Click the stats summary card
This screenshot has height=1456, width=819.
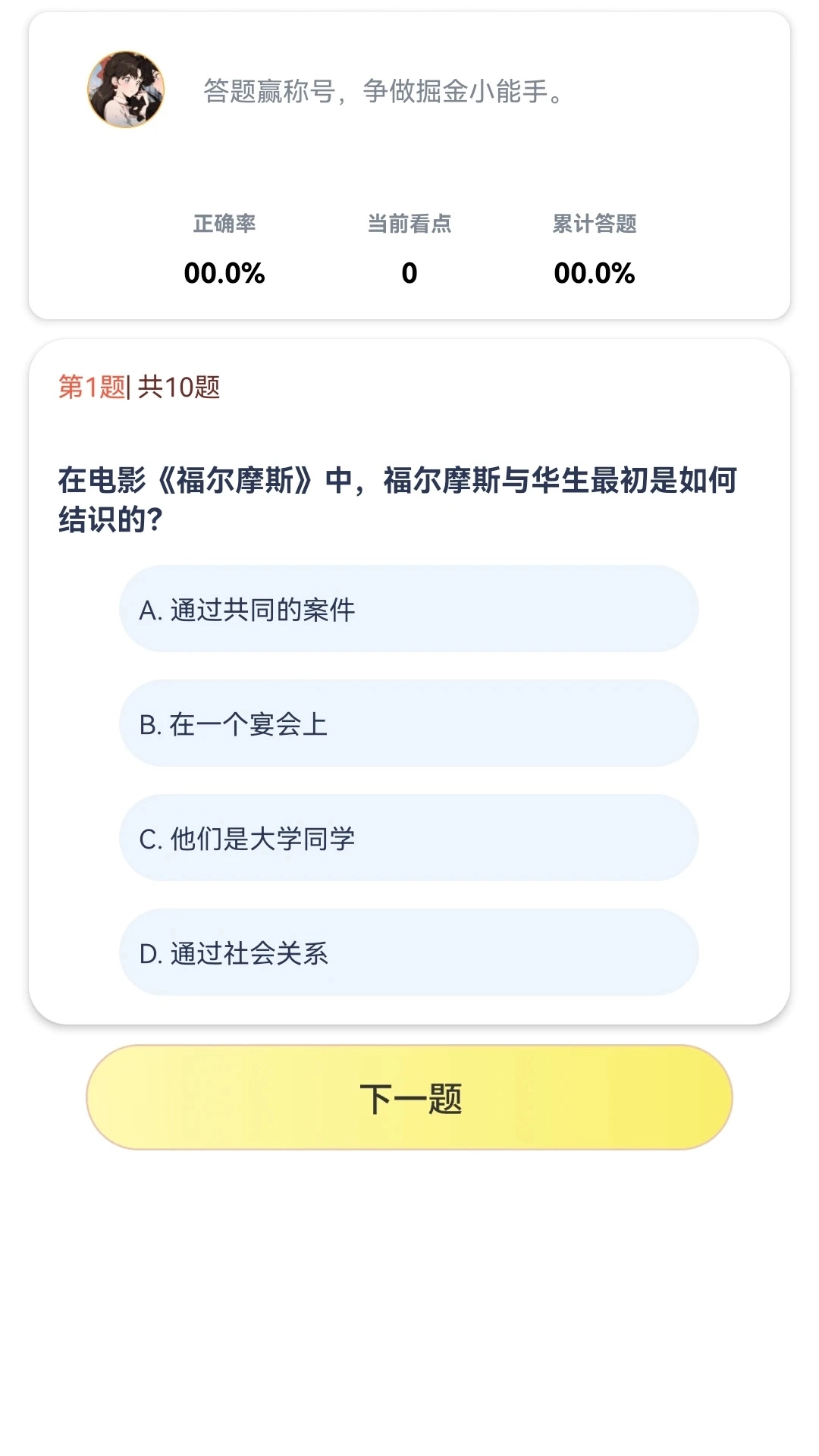point(409,167)
